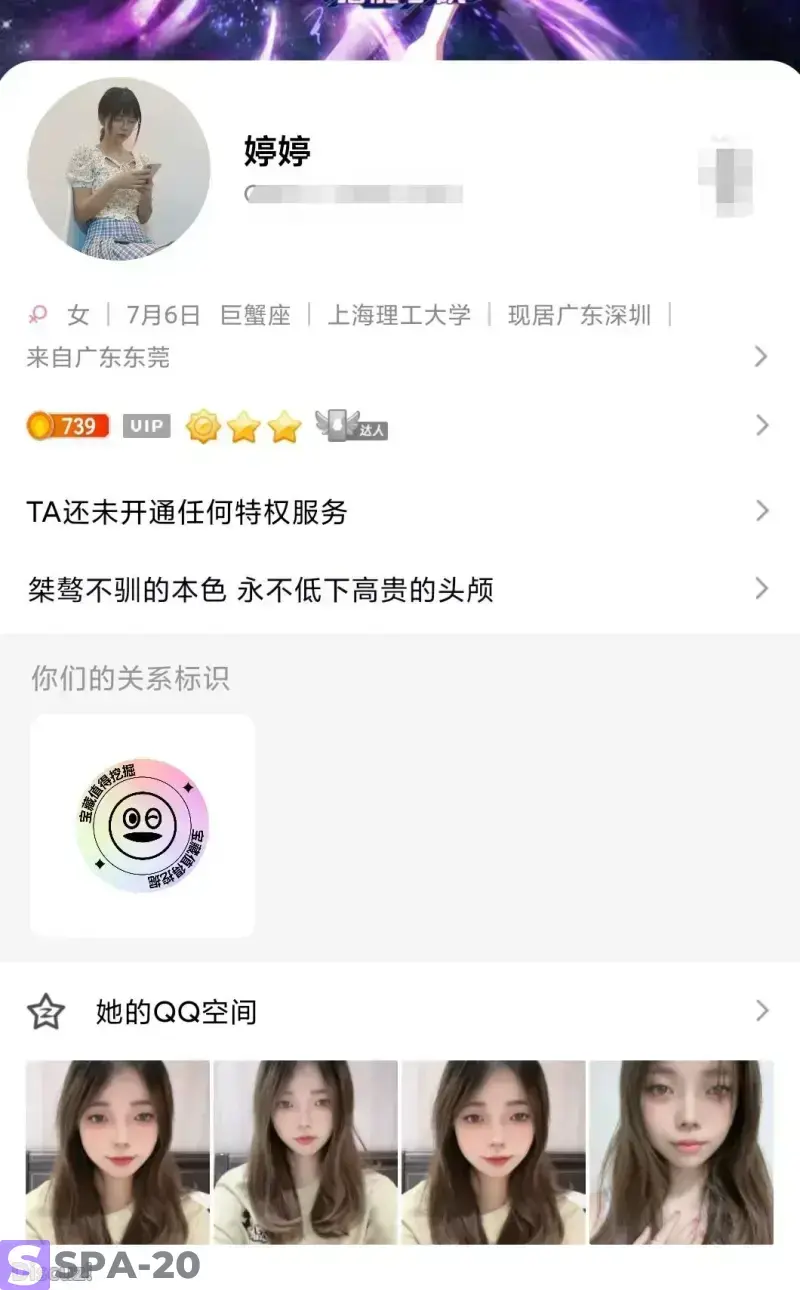View the third QQ空间 photo

click(494, 1152)
